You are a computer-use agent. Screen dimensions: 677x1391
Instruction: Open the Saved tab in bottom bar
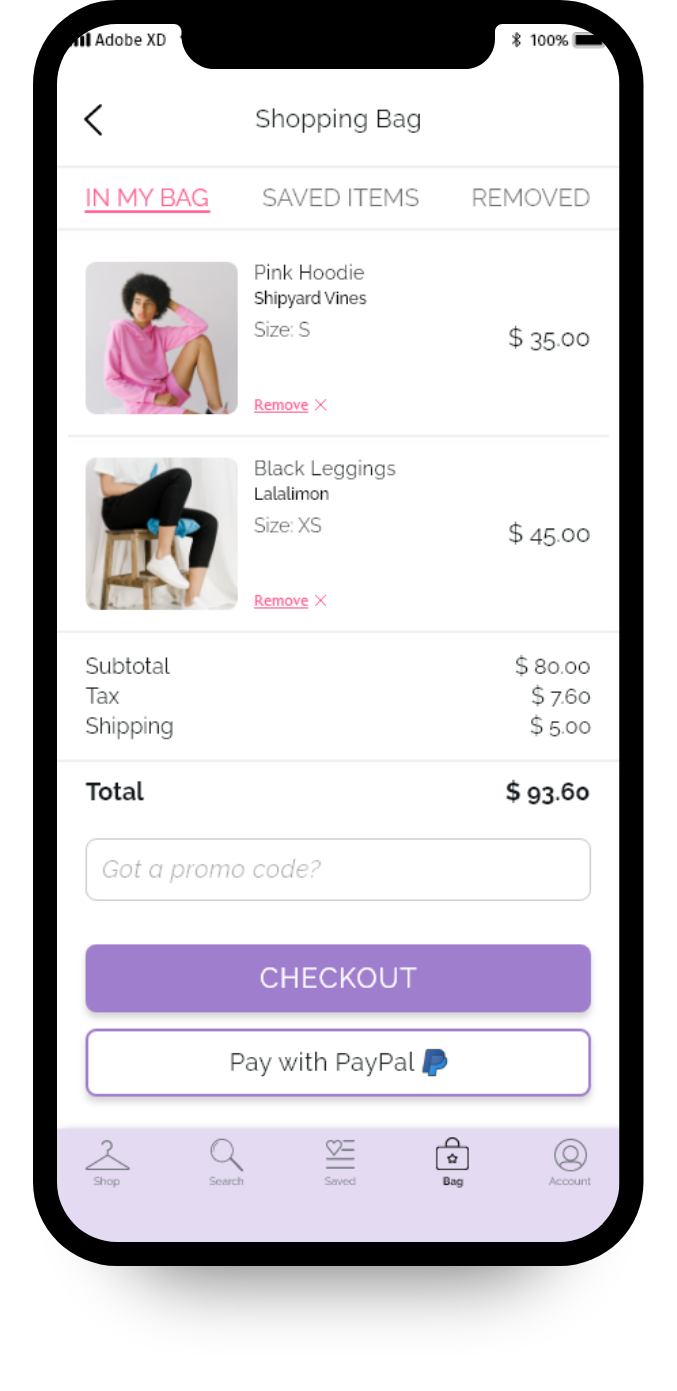(340, 1163)
